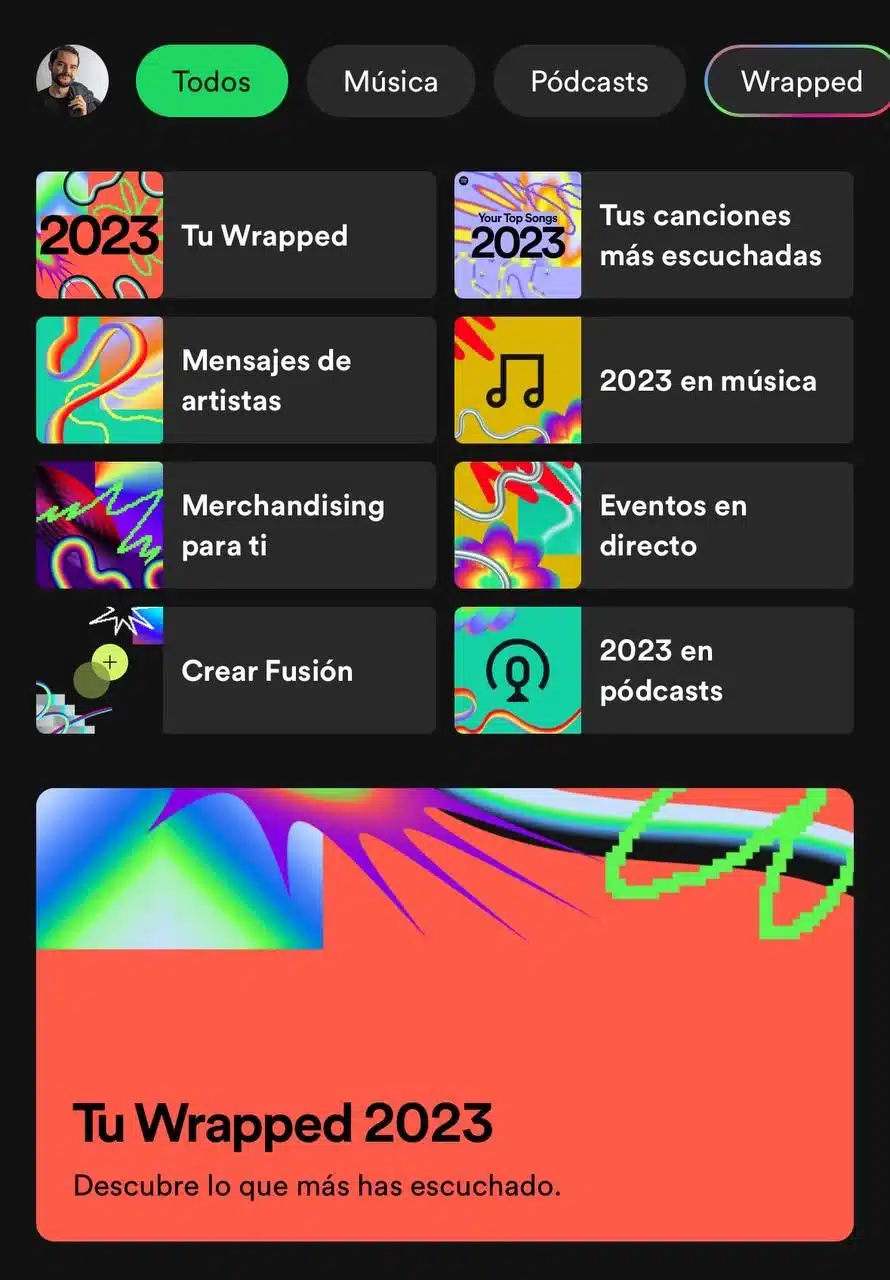Tap Tus canciones más escuchadas
This screenshot has height=1280, width=890.
coord(695,235)
